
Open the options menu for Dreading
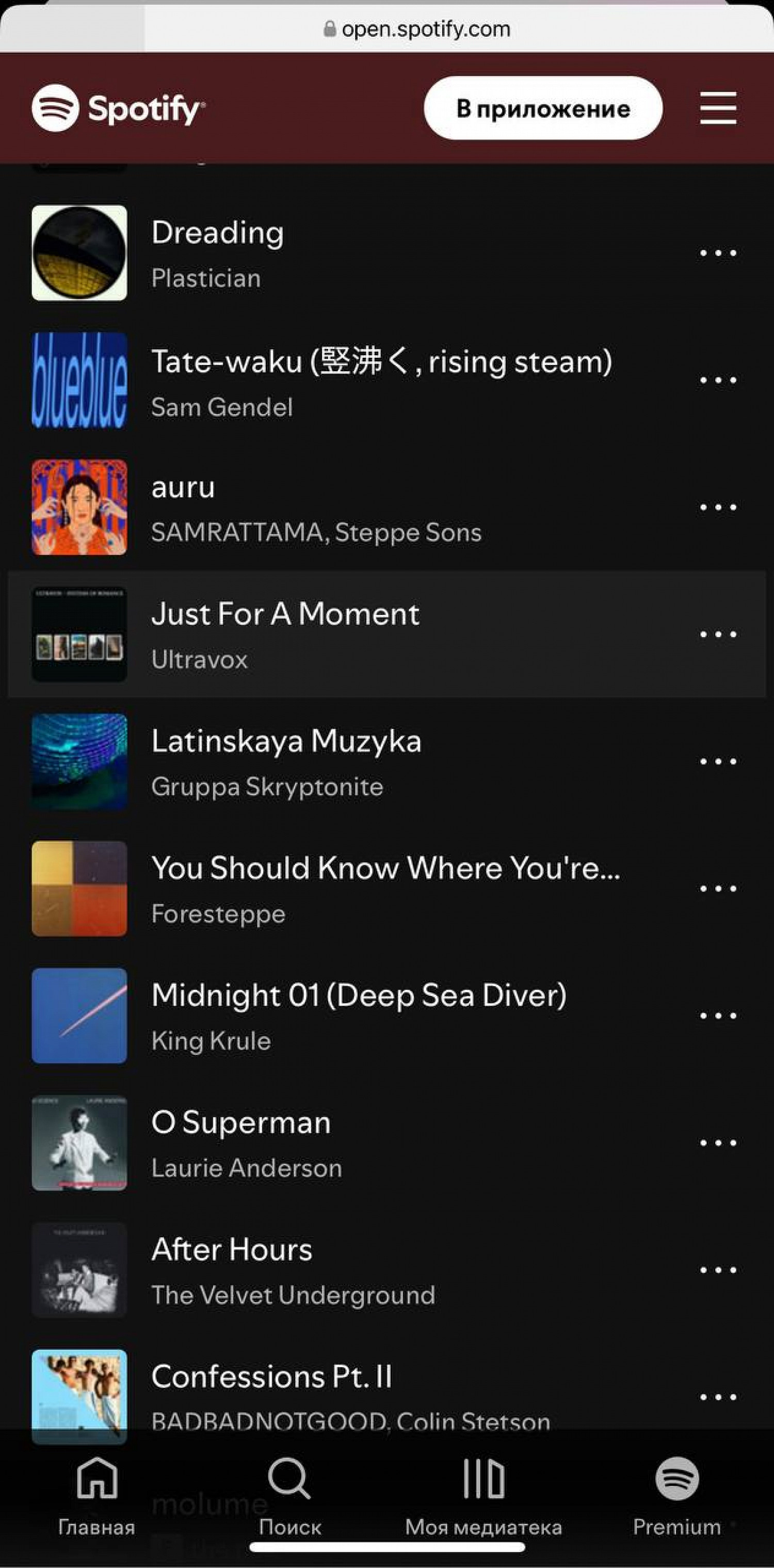(718, 253)
